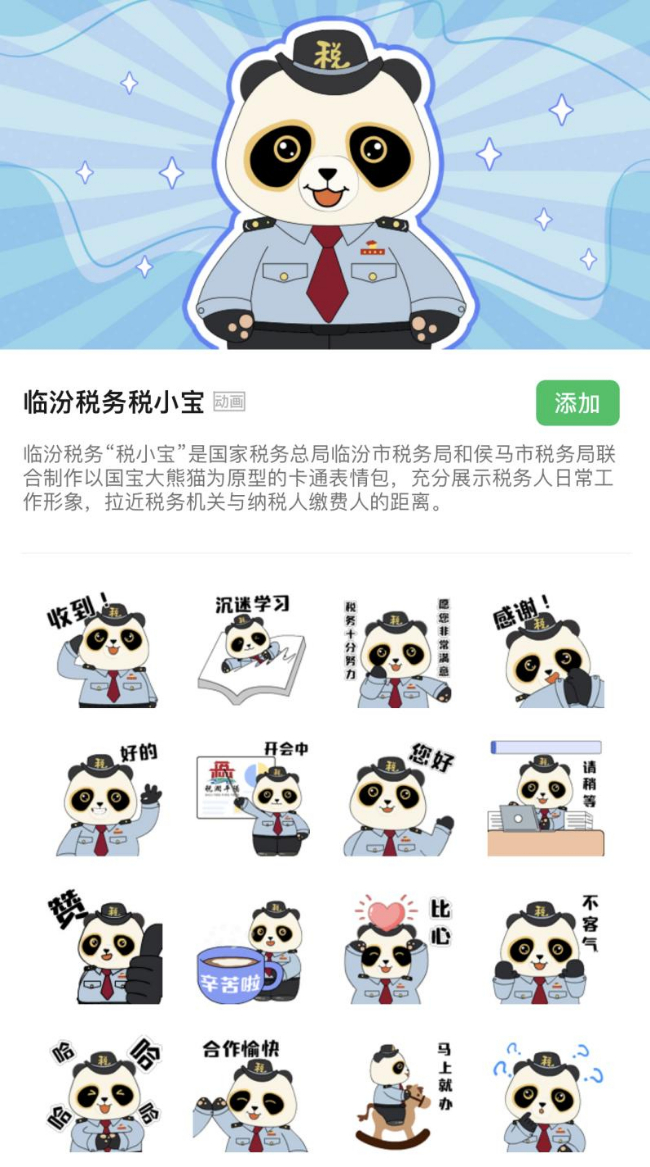The height and width of the screenshot is (1167, 650).
Task: Preview the 不客气 sticker
Action: (547, 947)
